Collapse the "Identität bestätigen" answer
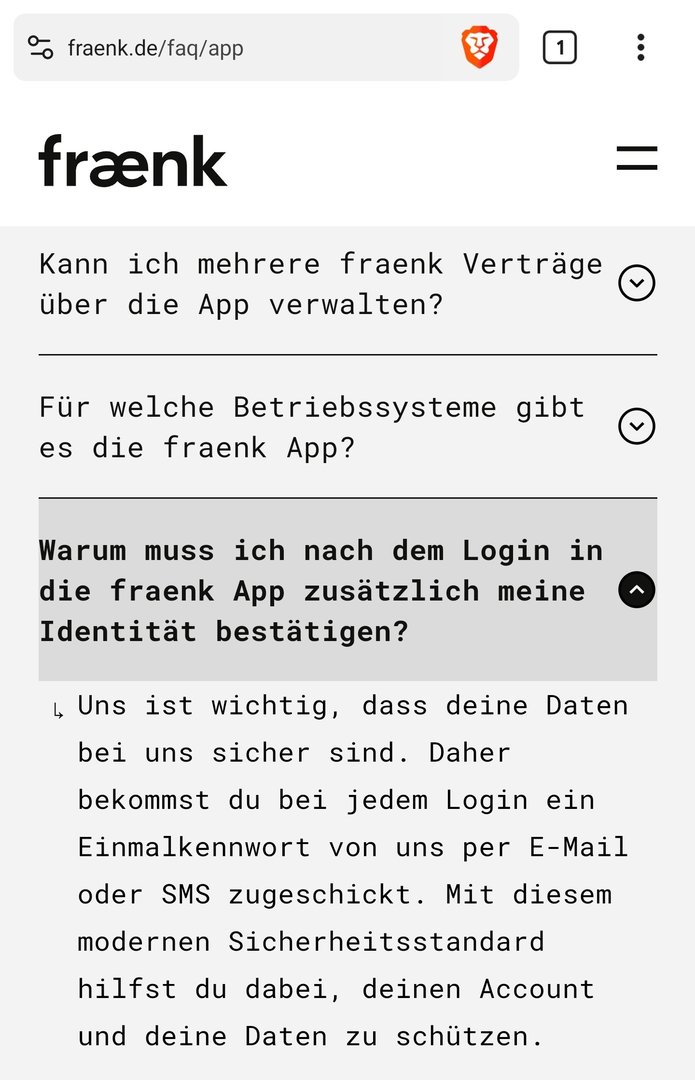695x1080 pixels. click(x=636, y=590)
